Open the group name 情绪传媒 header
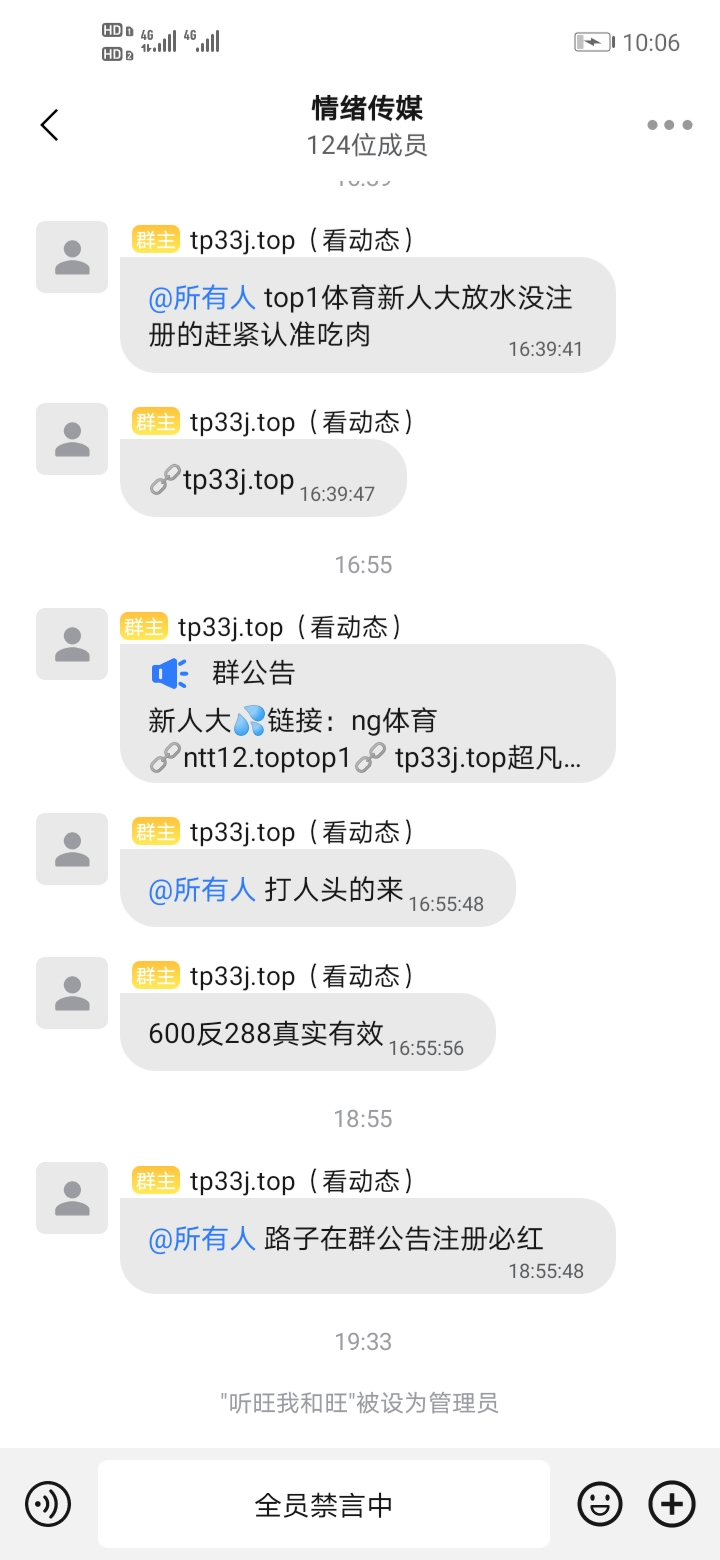Screen dimensions: 720x1560 point(364,107)
